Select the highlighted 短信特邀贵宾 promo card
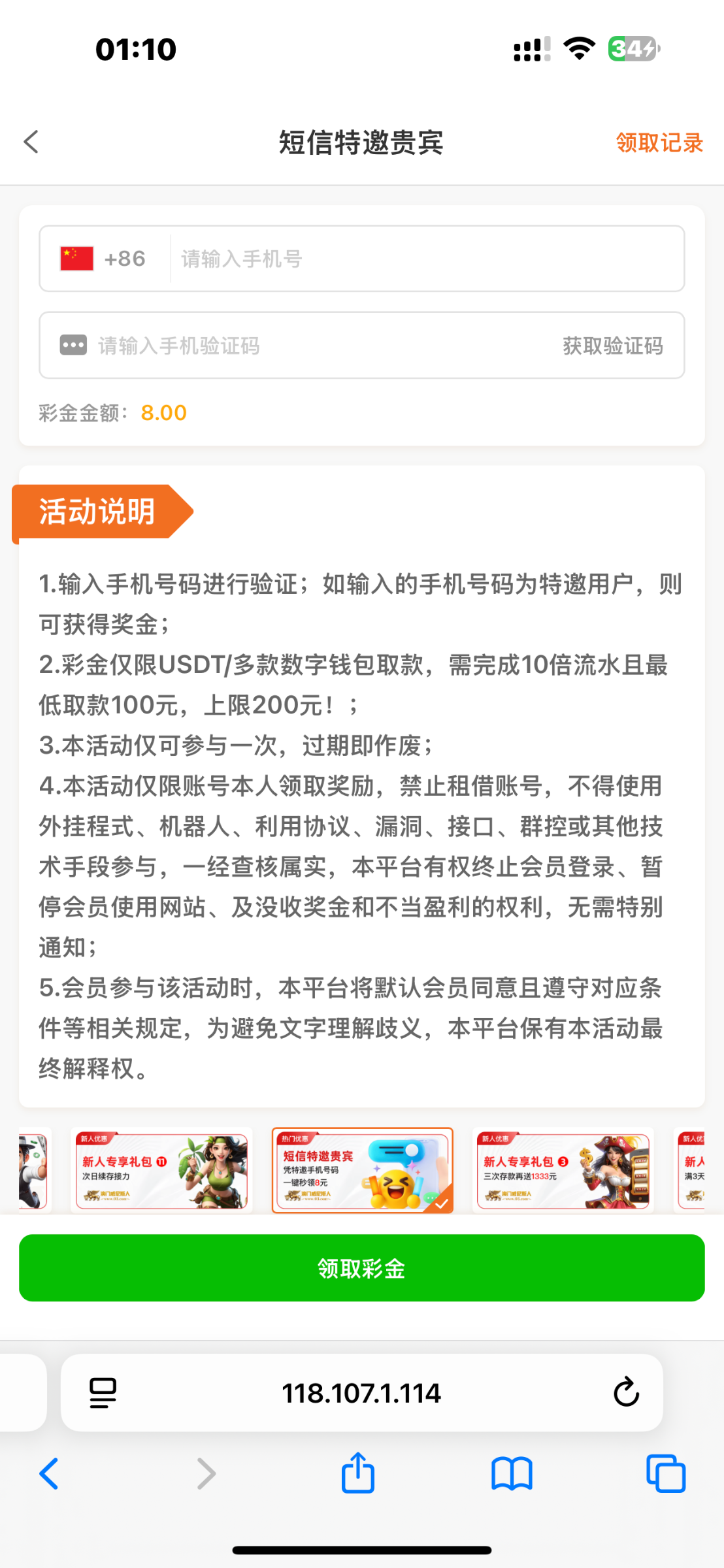This screenshot has width=724, height=1568. point(362,1171)
